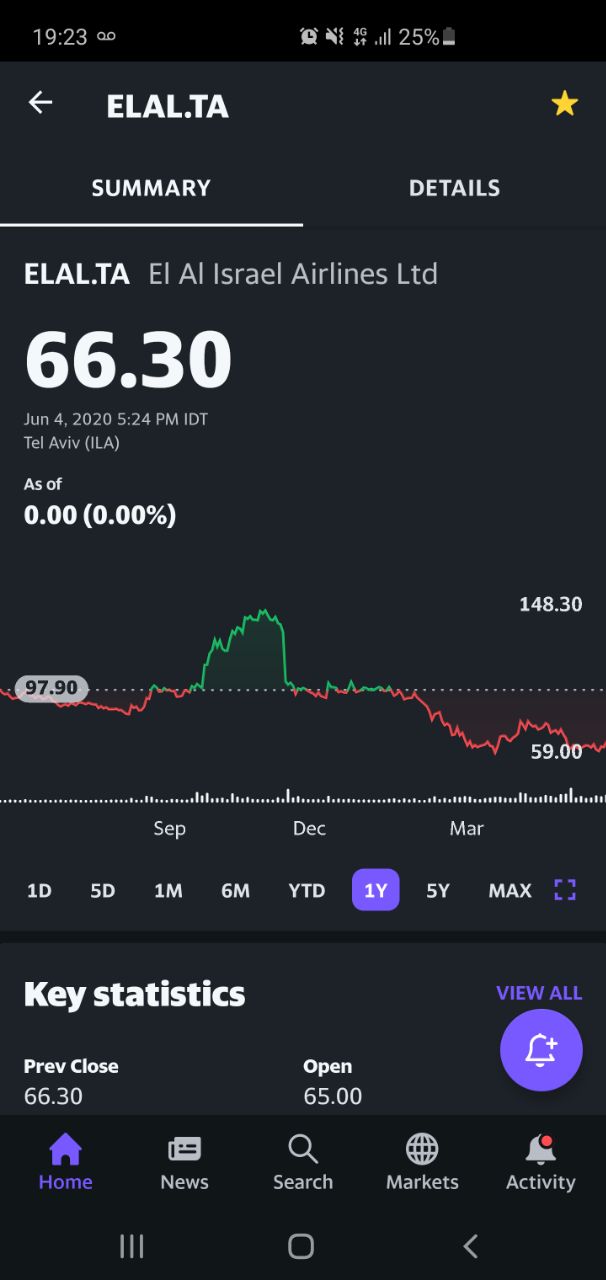Screen dimensions: 606x1280
Task: Go back using the top-left arrow
Action: (40, 102)
